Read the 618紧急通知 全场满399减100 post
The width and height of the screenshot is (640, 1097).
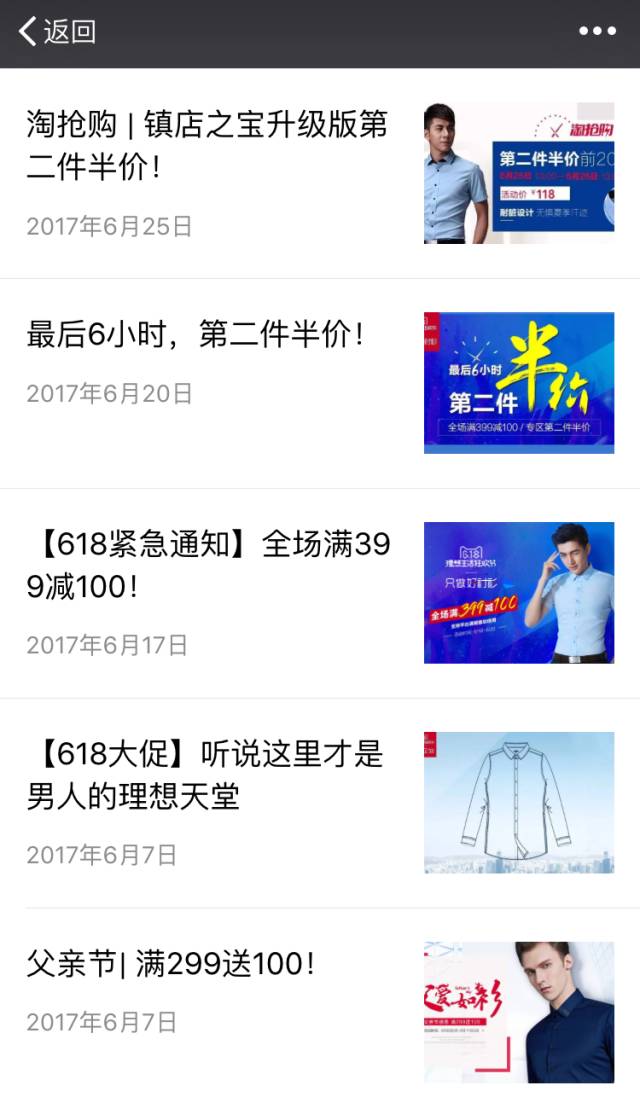pyautogui.click(x=208, y=565)
